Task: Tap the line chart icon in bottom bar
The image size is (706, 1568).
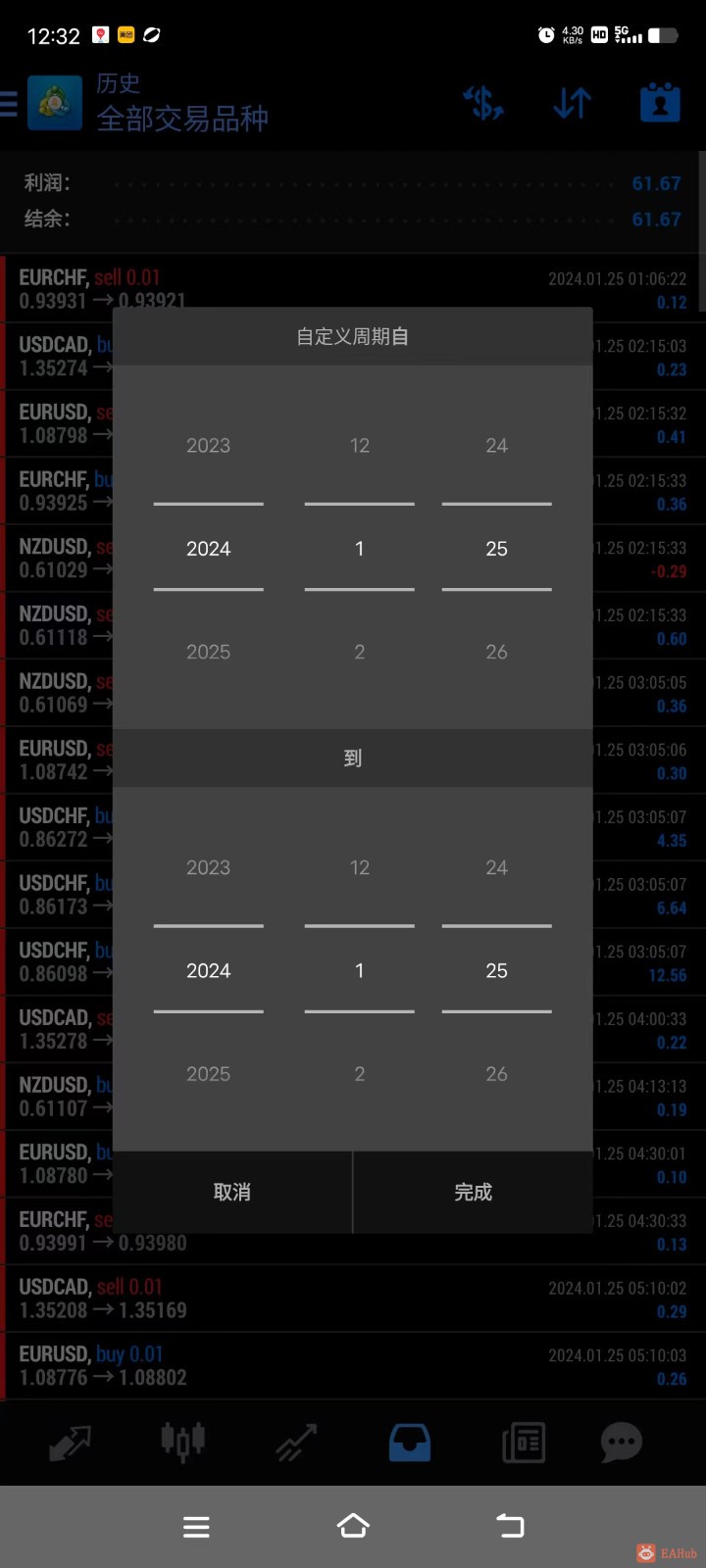Action: [x=295, y=1442]
